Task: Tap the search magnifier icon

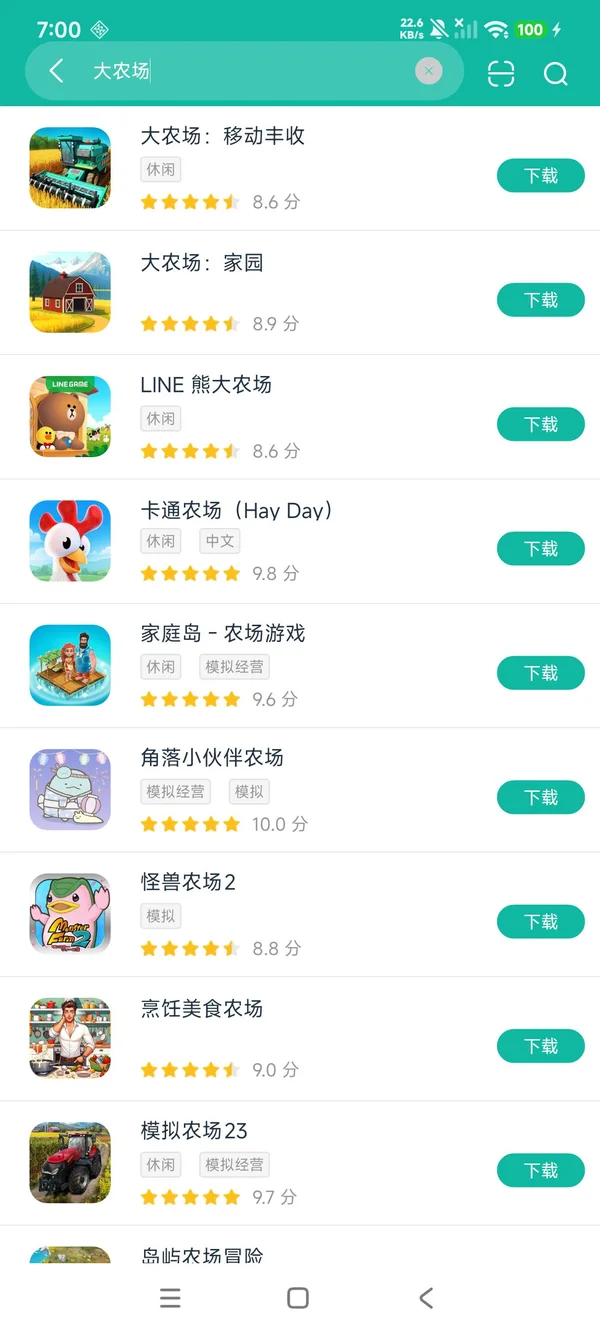Action: point(555,74)
